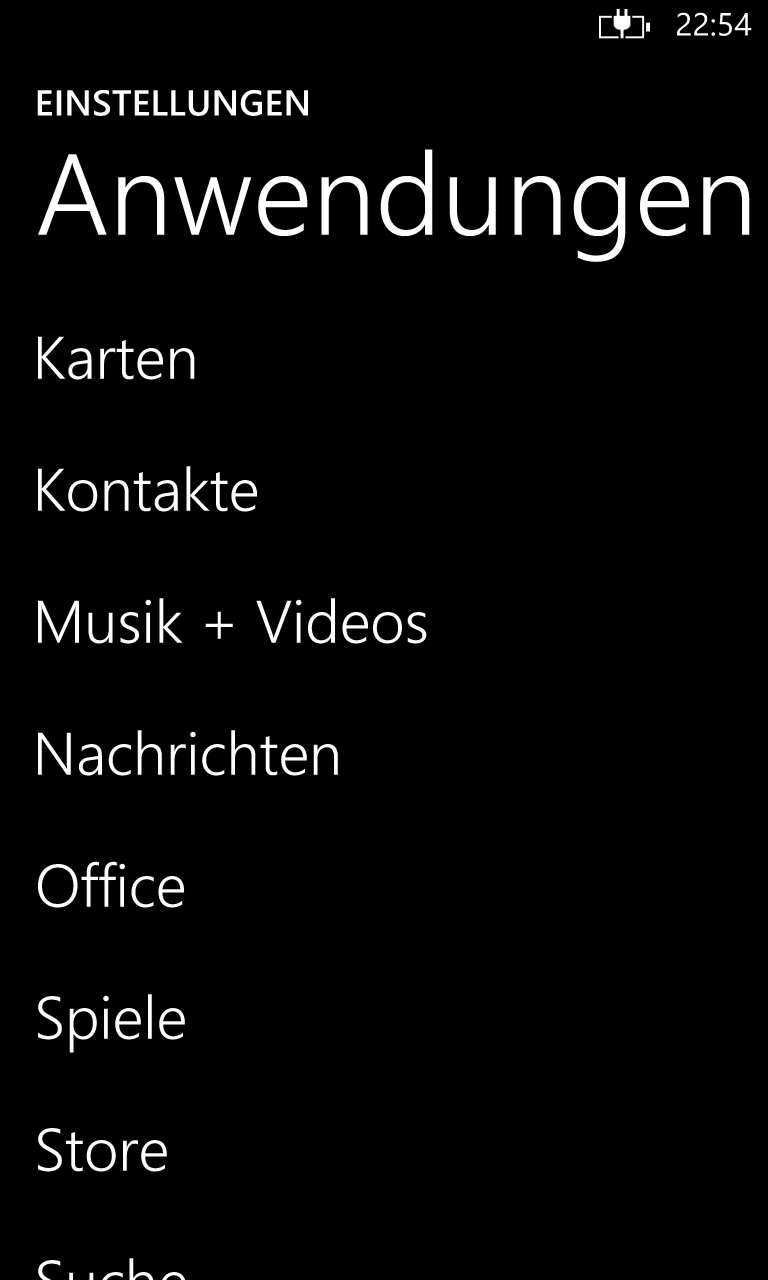Select Musik + Videos settings
Screen dimensions: 768x1280
[x=231, y=622]
